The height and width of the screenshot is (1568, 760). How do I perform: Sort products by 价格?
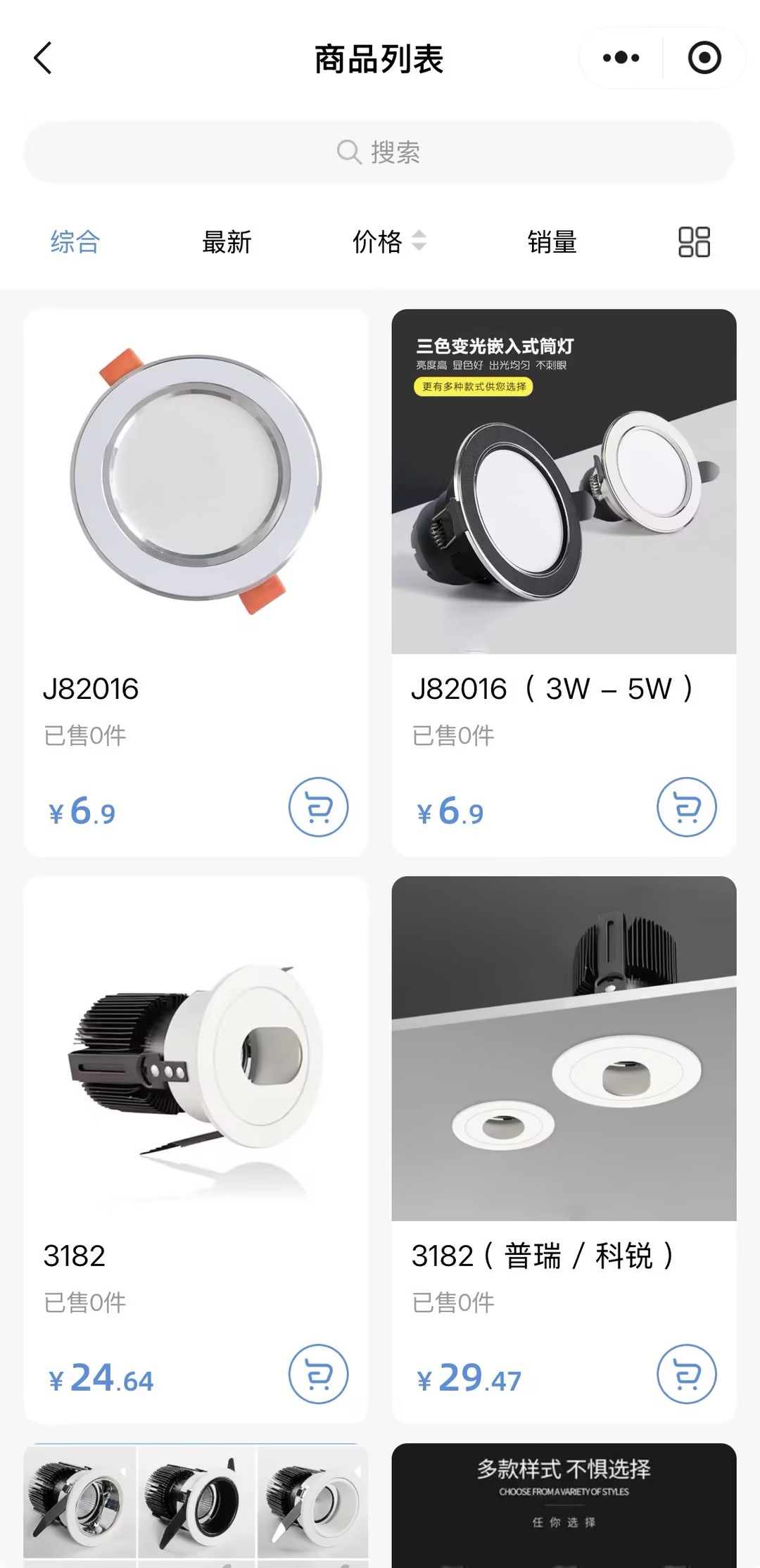[388, 242]
